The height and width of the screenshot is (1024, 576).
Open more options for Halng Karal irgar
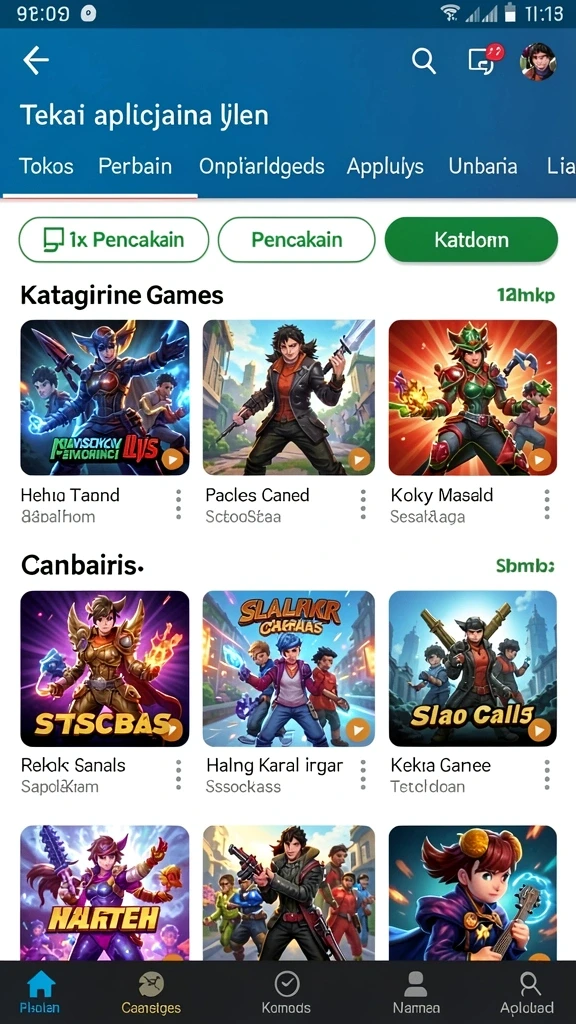[362, 775]
